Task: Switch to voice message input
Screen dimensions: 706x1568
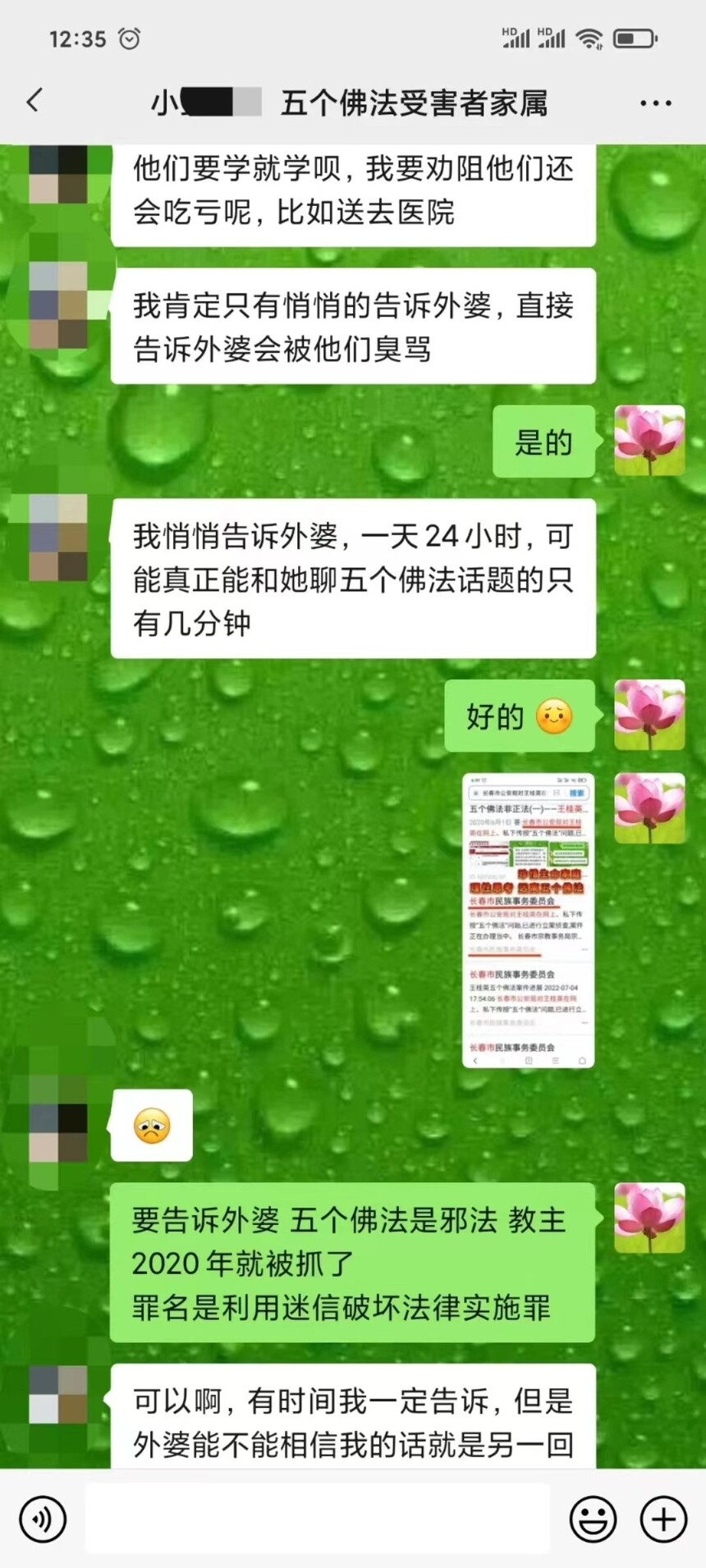Action: (43, 1519)
